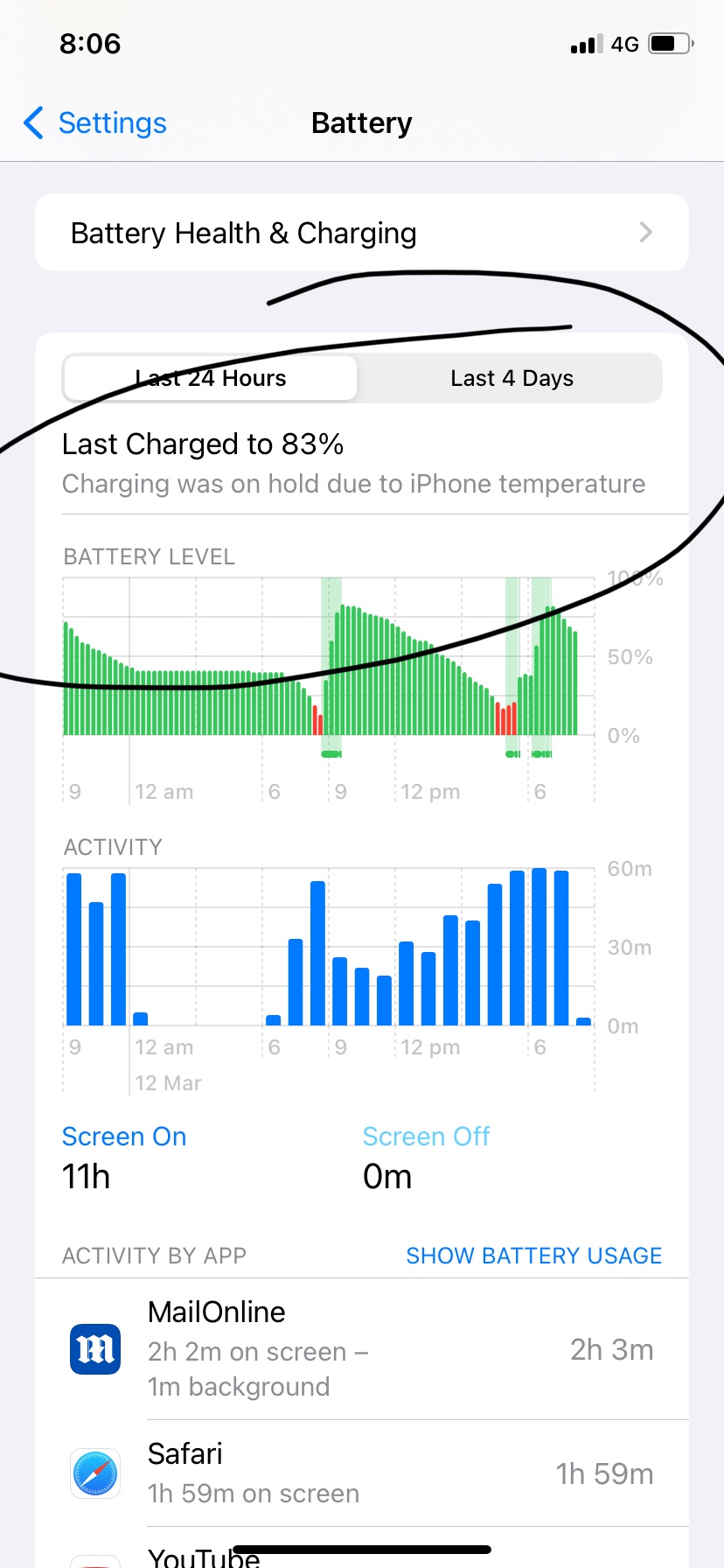The width and height of the screenshot is (724, 1568).
Task: Open the Safari activity row
Action: click(362, 1473)
